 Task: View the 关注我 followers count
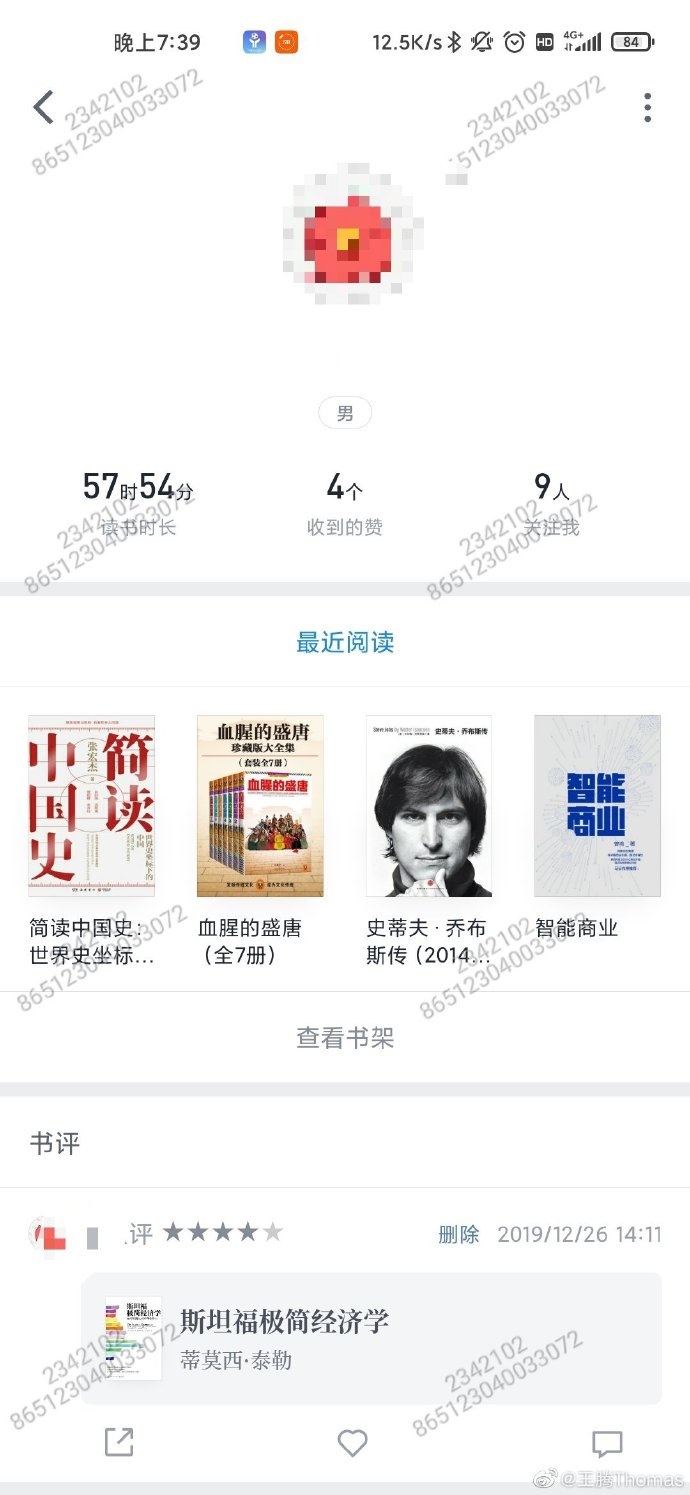551,503
